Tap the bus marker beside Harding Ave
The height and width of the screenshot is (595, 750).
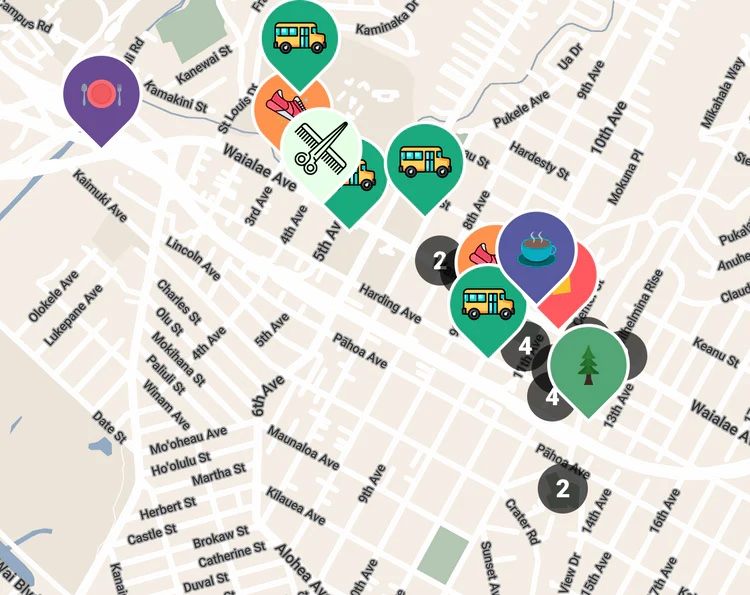(x=488, y=302)
